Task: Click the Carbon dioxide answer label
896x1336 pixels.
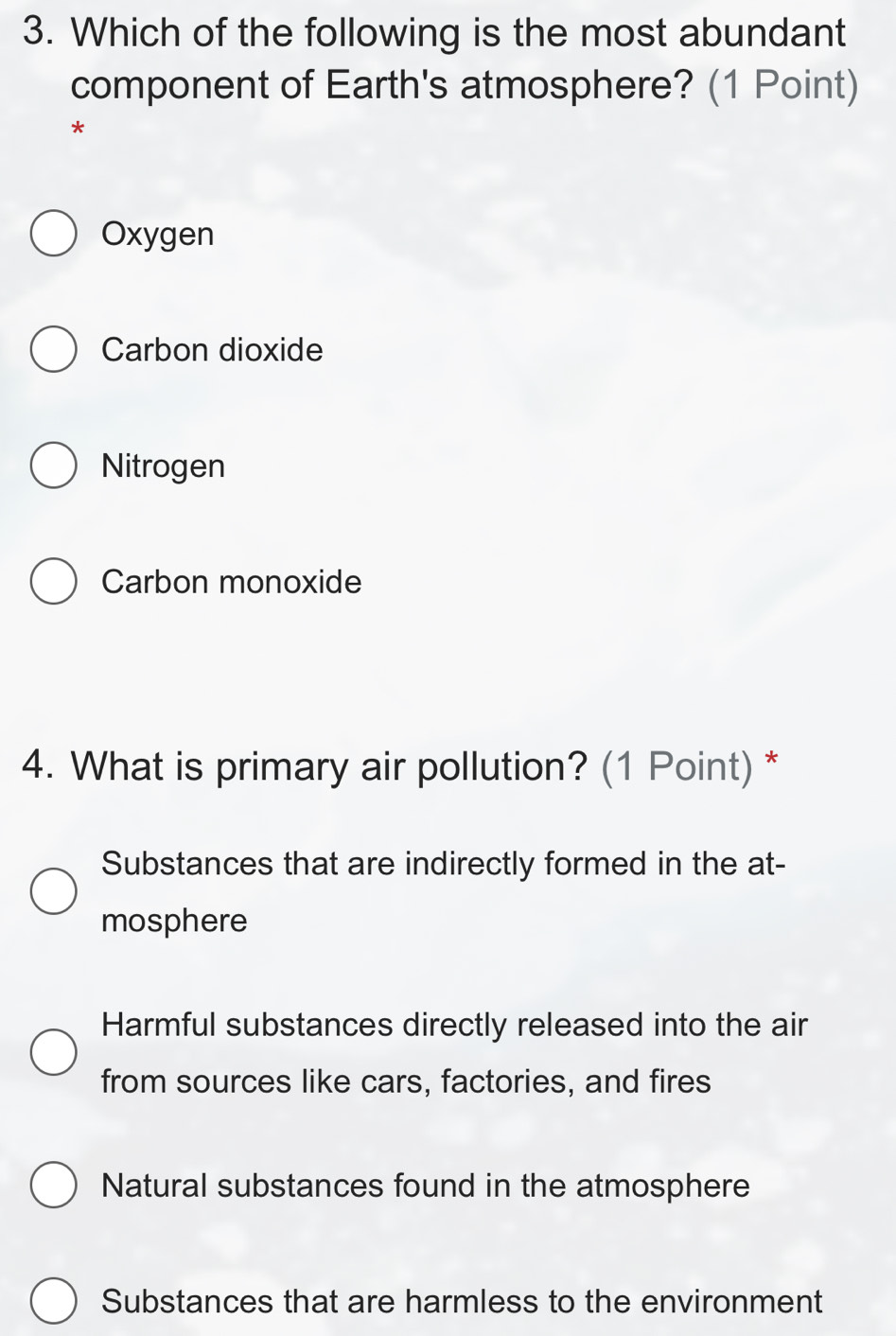Action: point(212,349)
